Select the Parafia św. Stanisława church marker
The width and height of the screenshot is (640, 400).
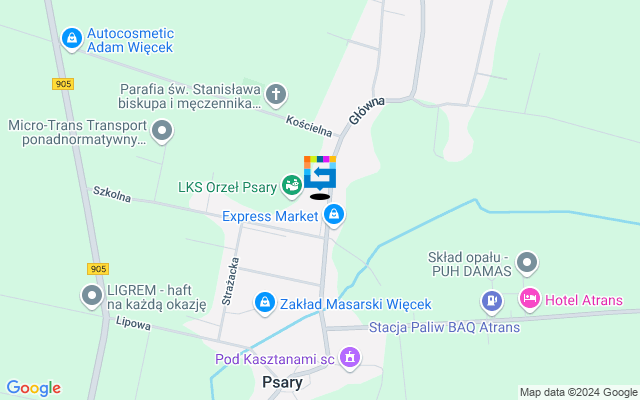[x=277, y=95]
